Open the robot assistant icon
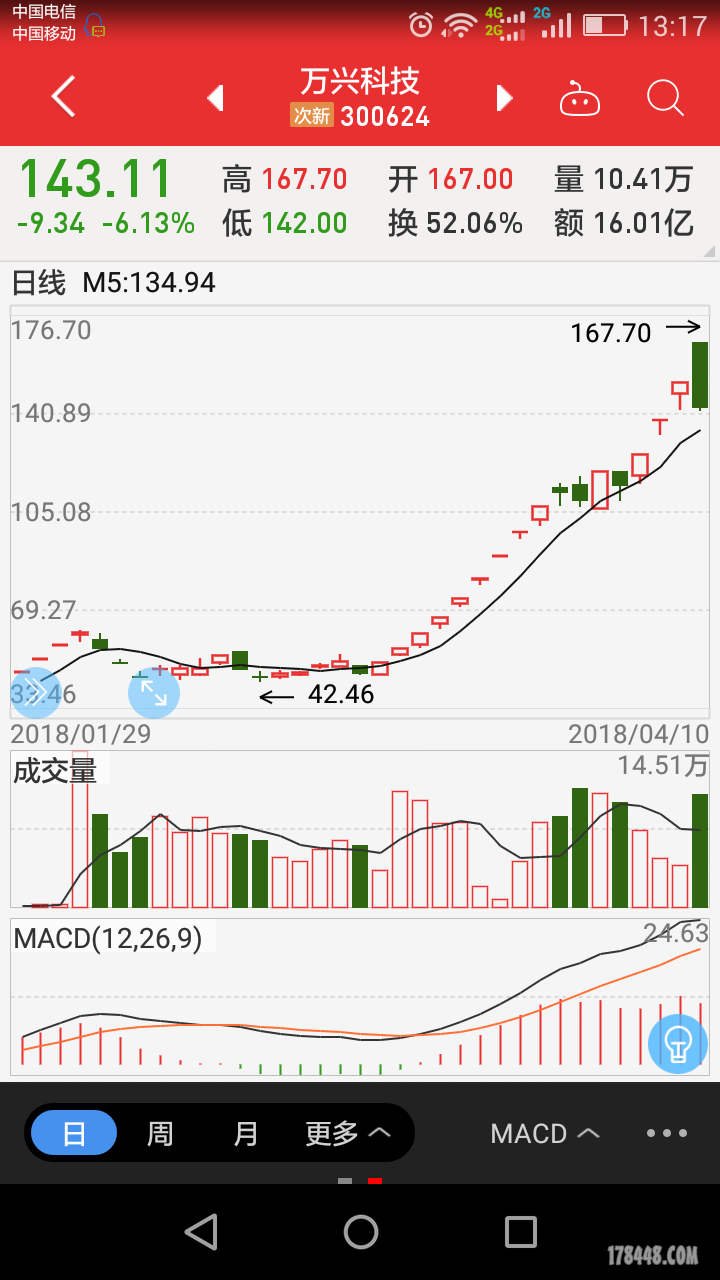The height and width of the screenshot is (1280, 720). (x=580, y=99)
